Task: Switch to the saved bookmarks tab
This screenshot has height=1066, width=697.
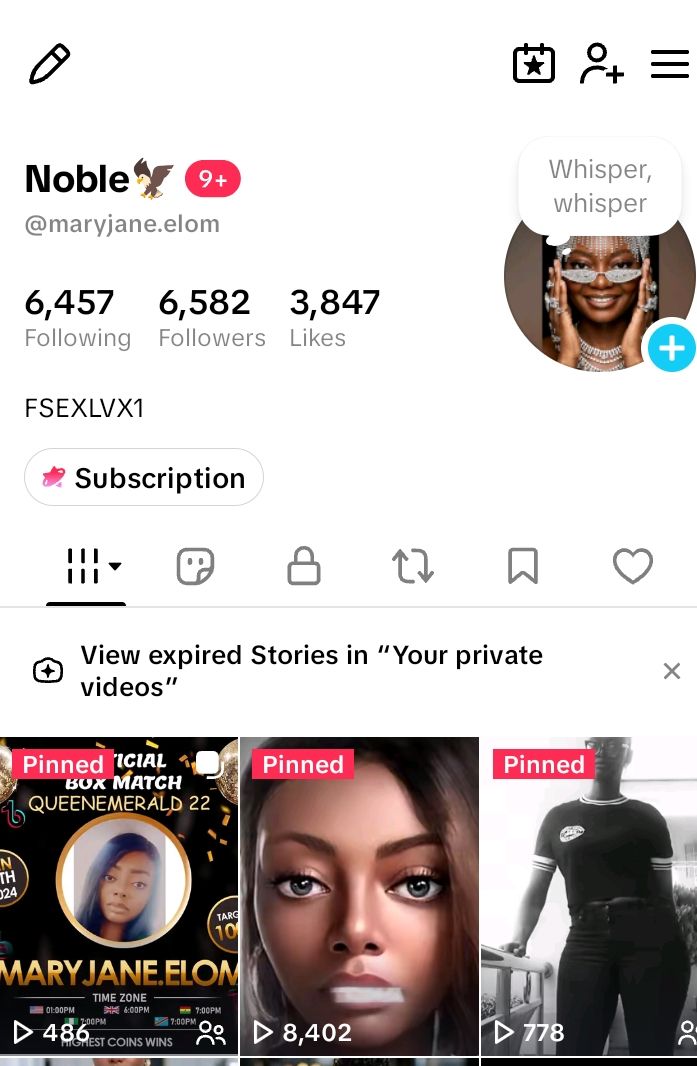Action: pos(523,566)
